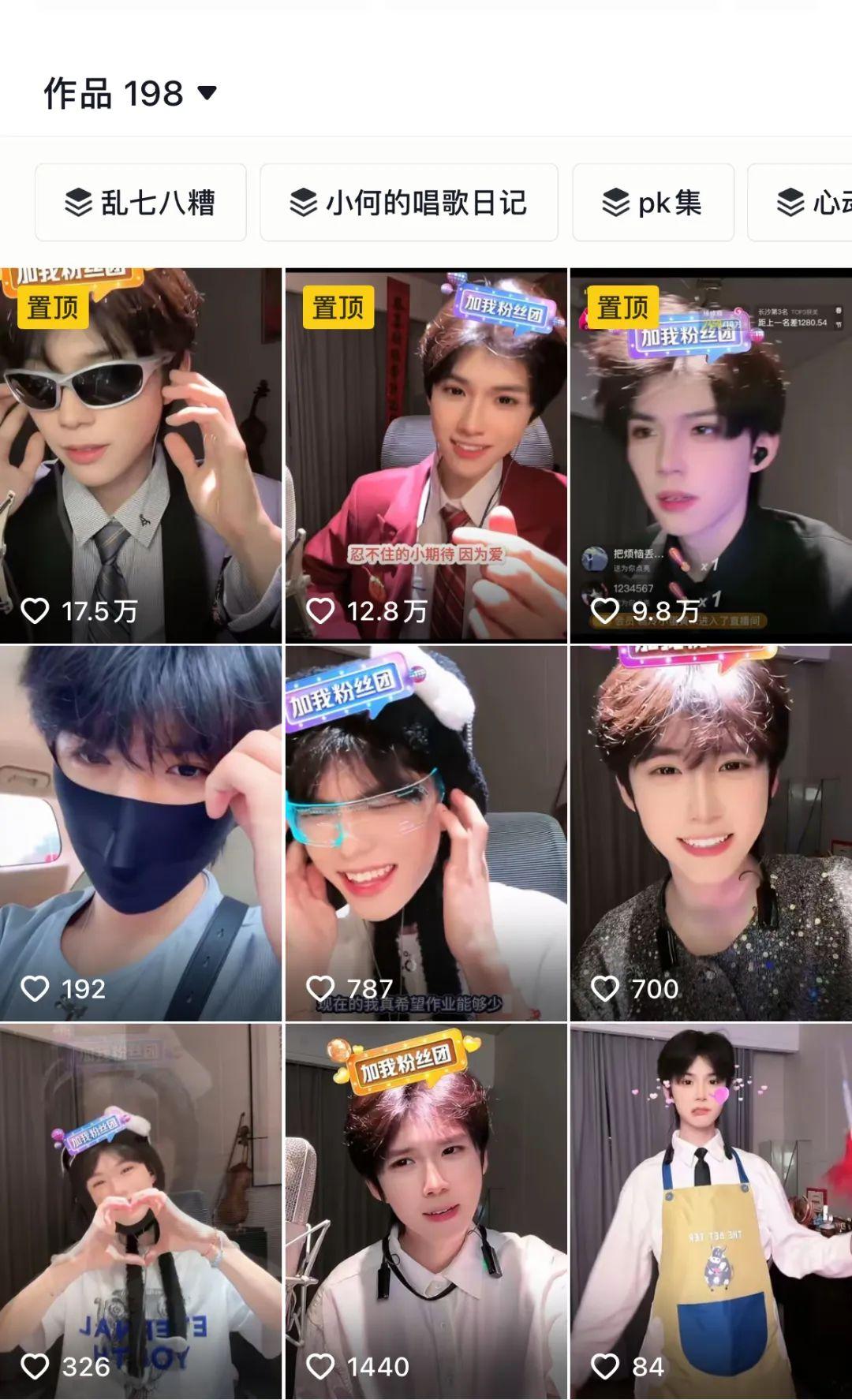Image resolution: width=852 pixels, height=1400 pixels.
Task: Open the pinned video with 17.5万 likes
Action: pyautogui.click(x=140, y=455)
